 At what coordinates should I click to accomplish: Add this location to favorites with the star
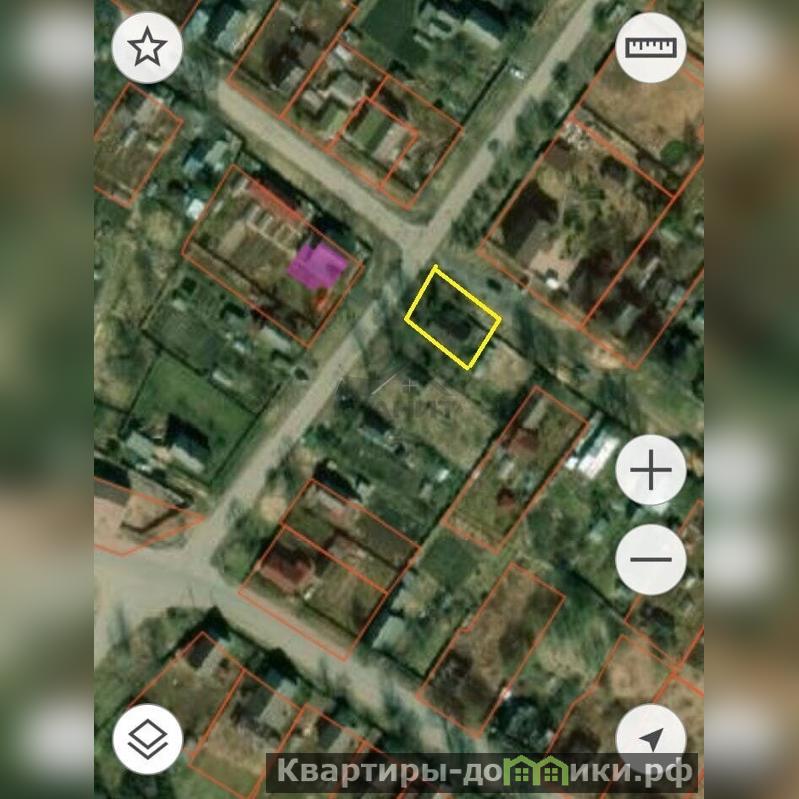pos(147,47)
